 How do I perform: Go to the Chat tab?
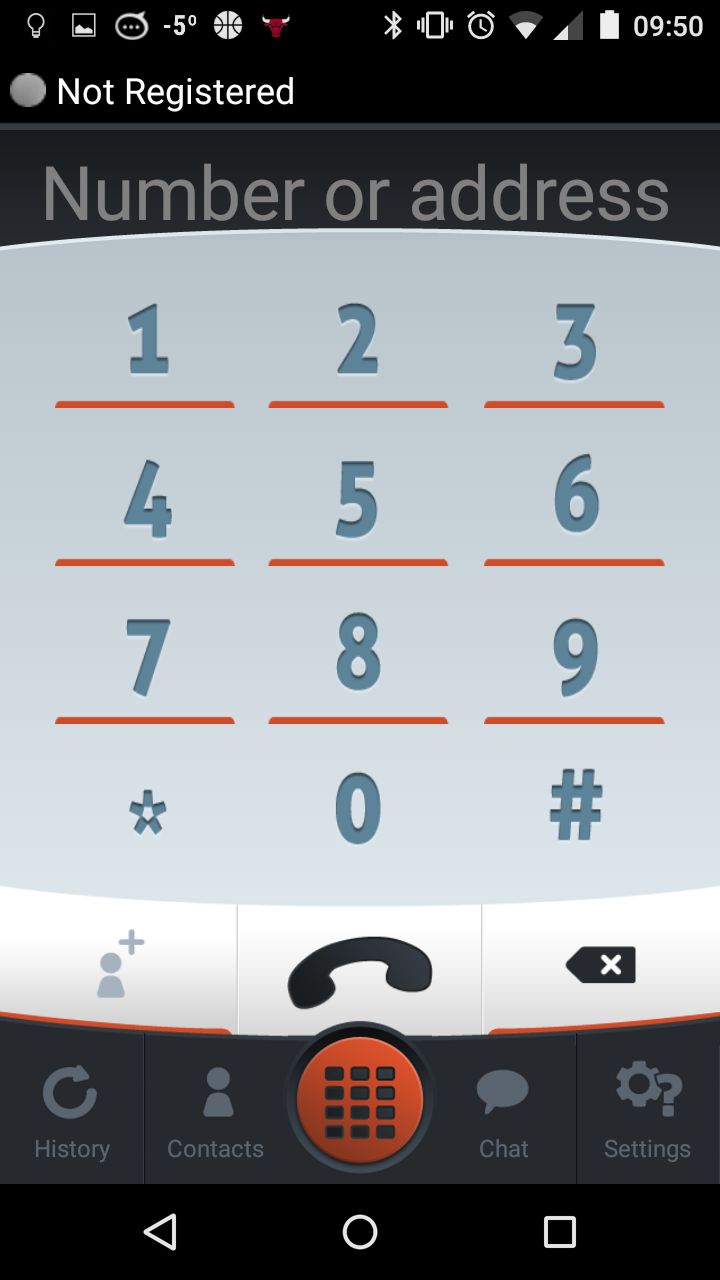503,1110
